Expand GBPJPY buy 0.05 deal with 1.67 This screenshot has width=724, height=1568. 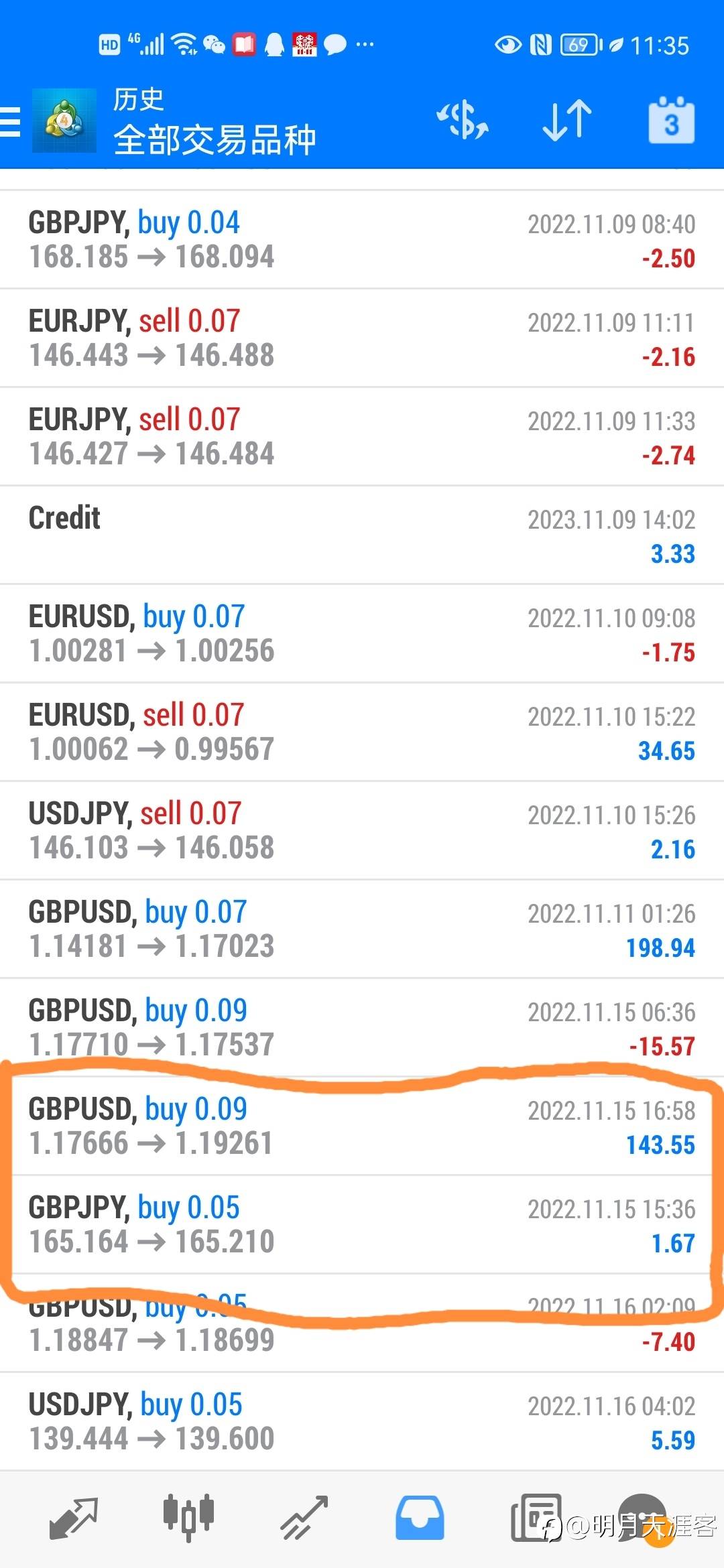pyautogui.click(x=362, y=1225)
